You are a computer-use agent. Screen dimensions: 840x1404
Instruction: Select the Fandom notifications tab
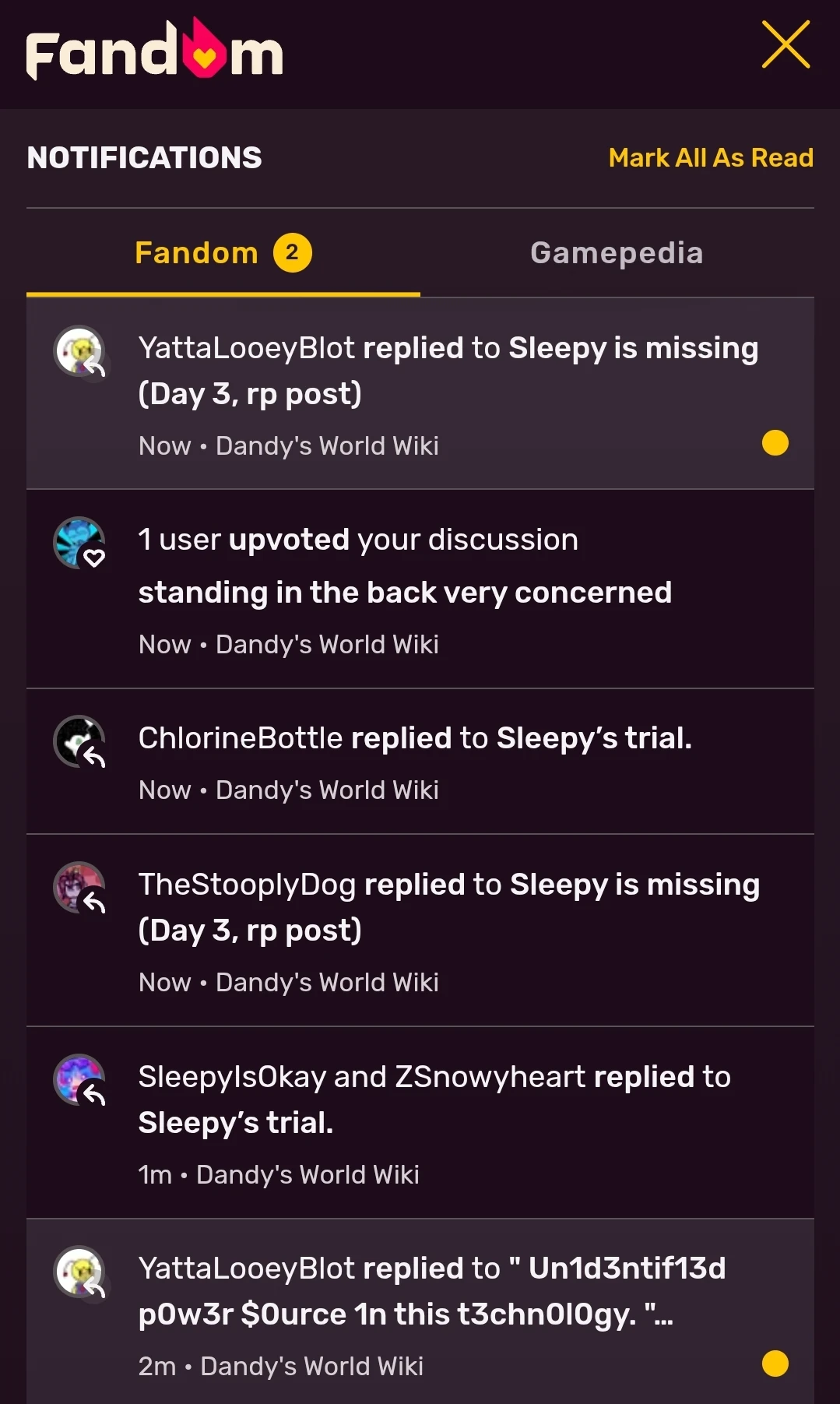click(223, 253)
